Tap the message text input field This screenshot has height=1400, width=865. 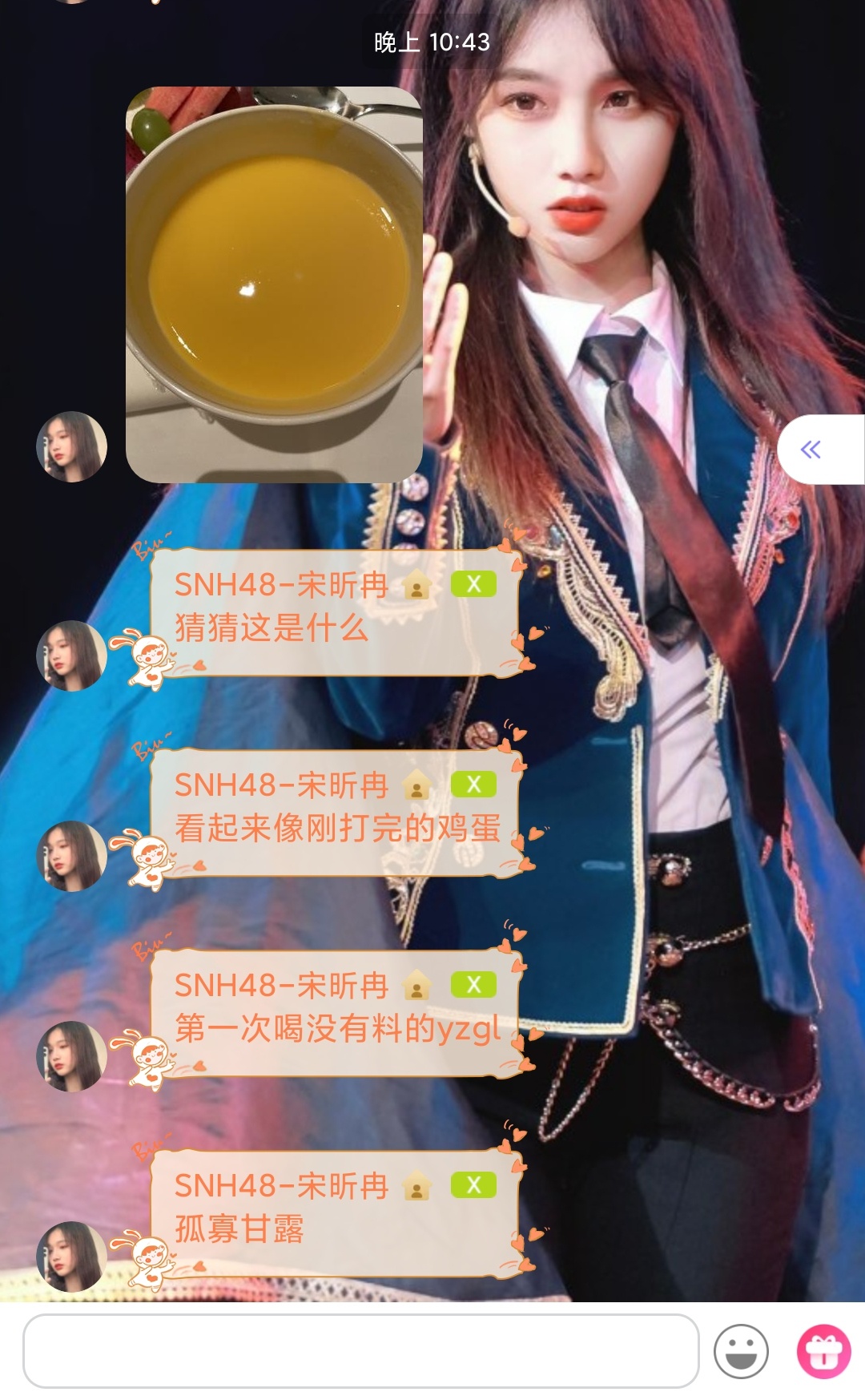click(x=360, y=1351)
